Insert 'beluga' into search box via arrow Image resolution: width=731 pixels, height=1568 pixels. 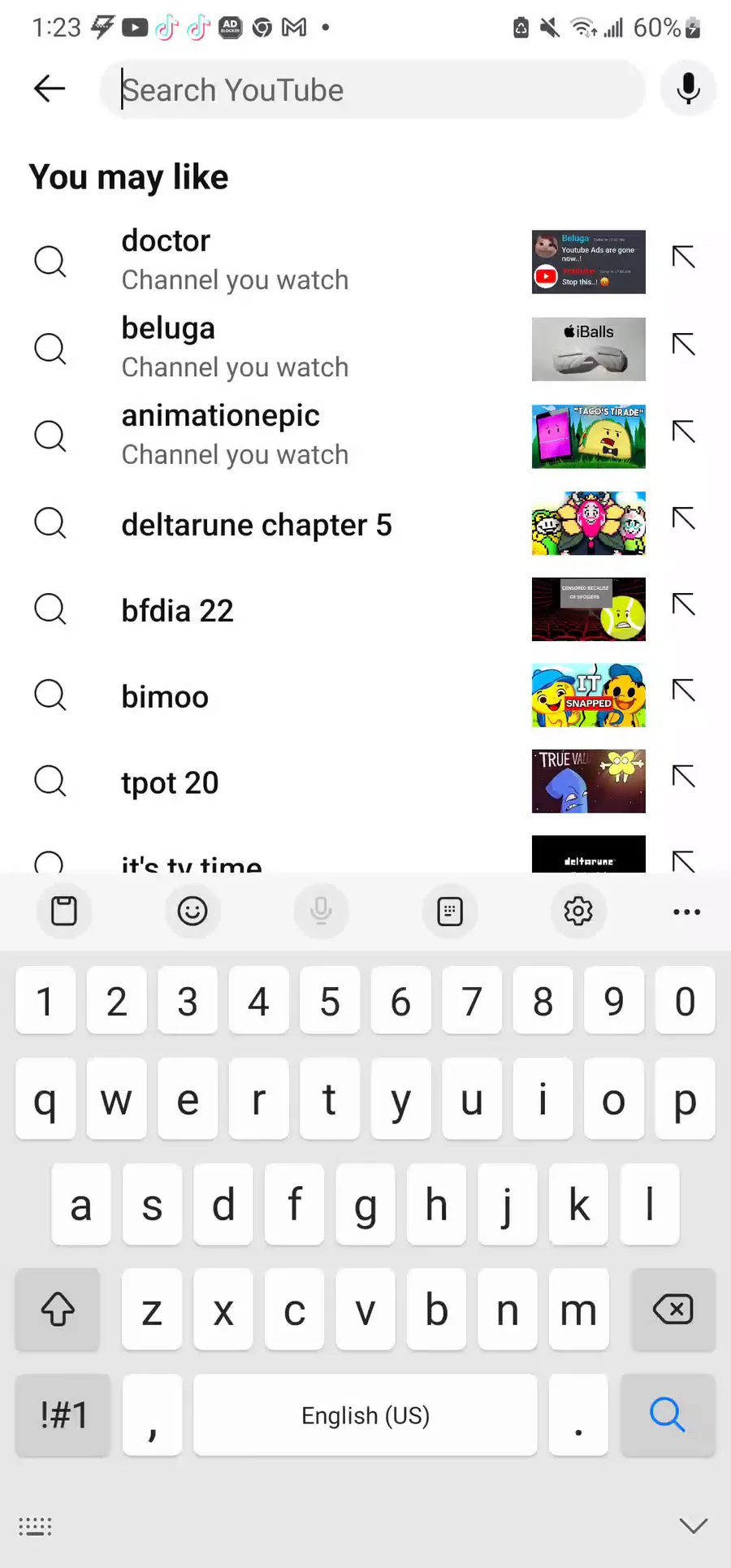pos(684,345)
